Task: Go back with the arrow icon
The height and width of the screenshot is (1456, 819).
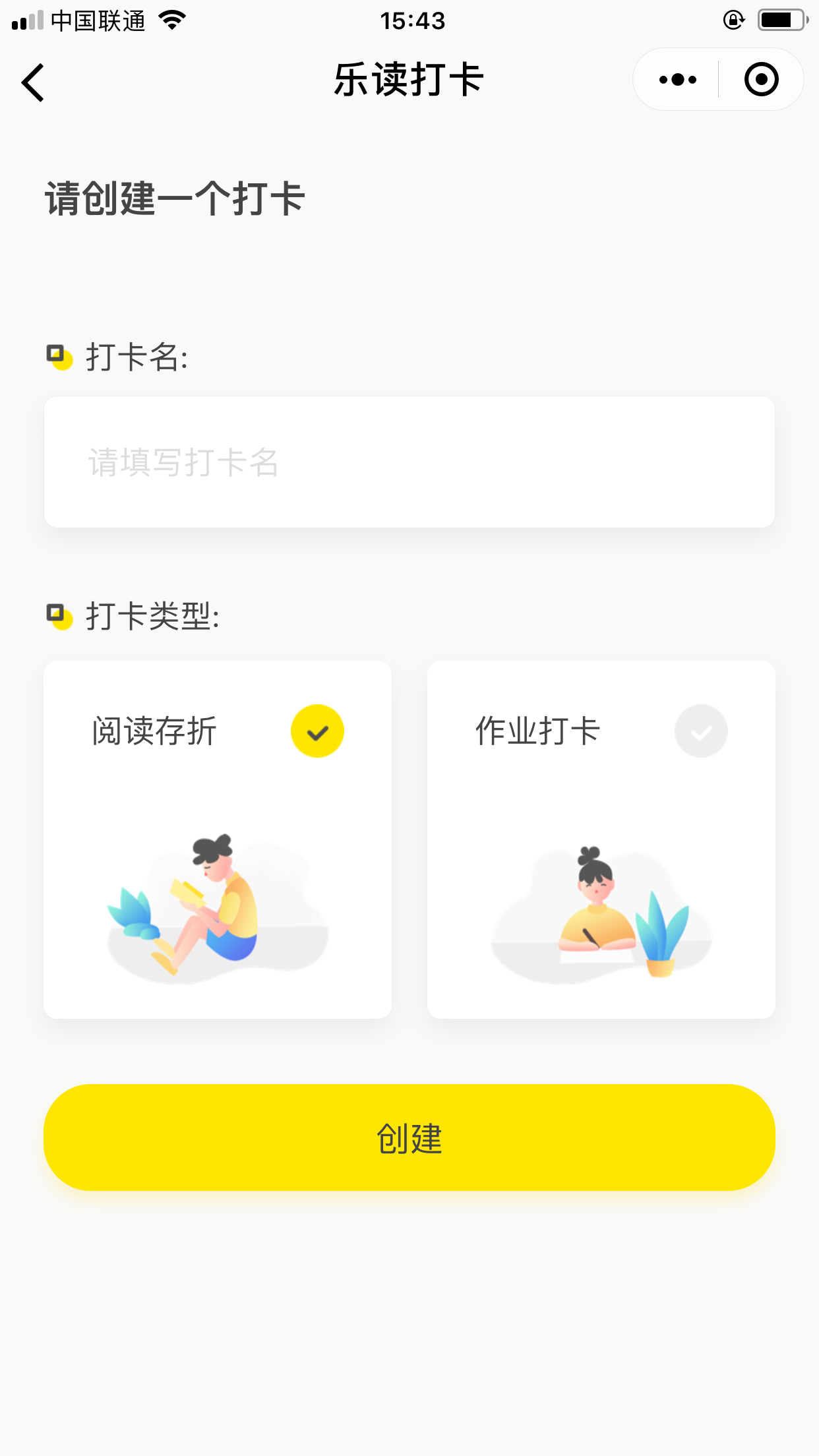Action: point(33,82)
